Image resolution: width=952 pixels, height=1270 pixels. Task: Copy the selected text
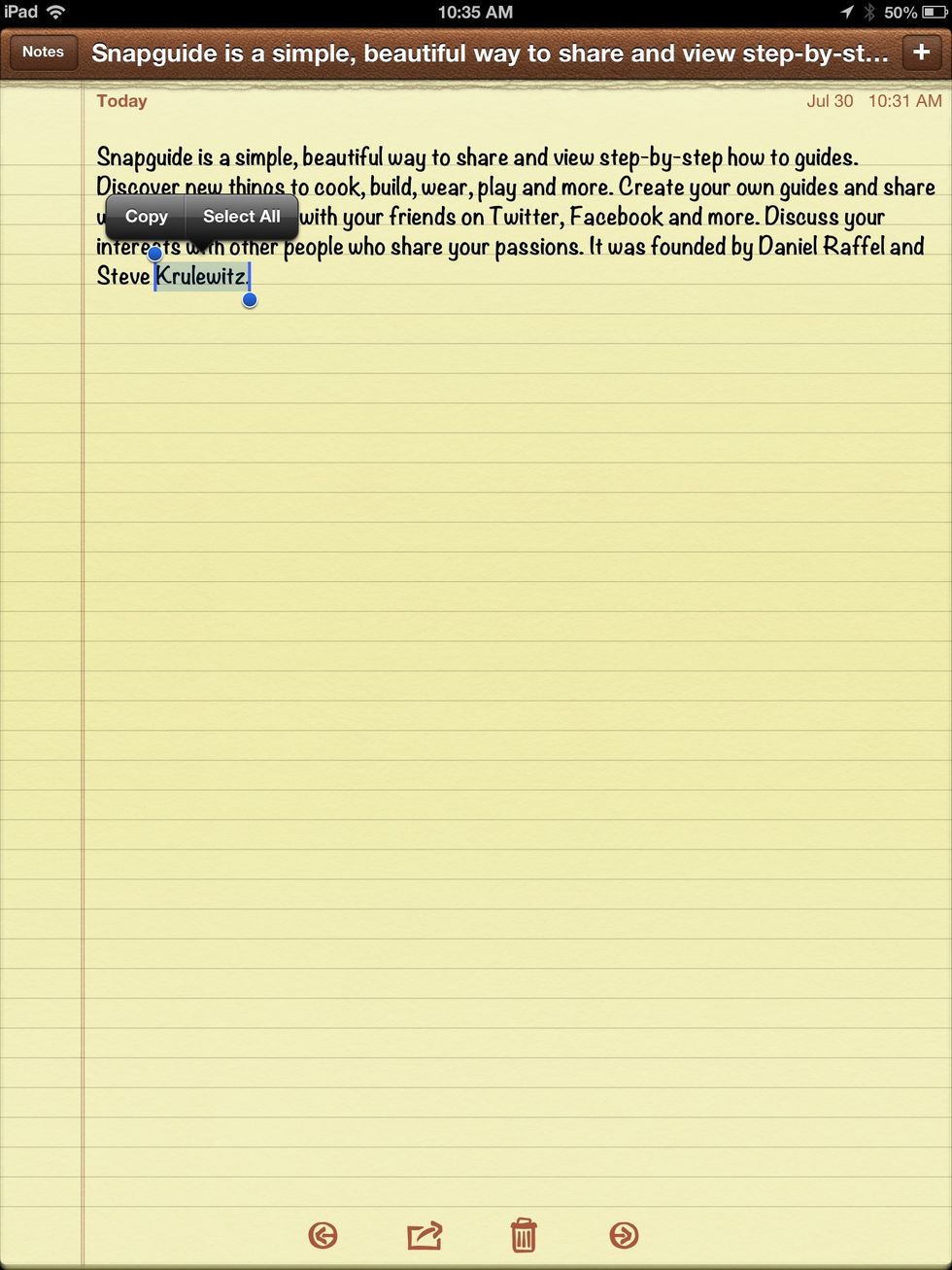(146, 217)
